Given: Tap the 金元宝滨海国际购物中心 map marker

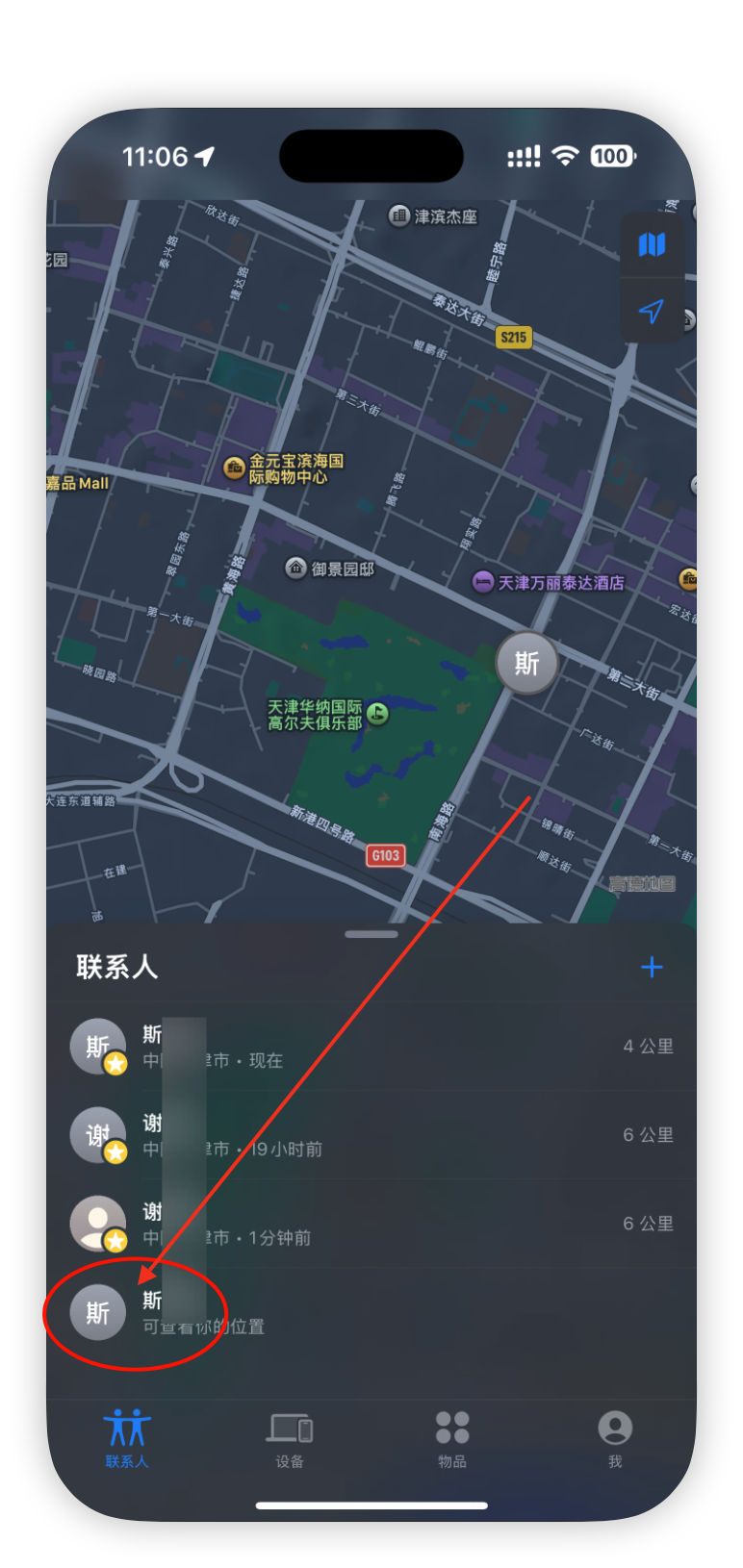Looking at the screenshot, I should pyautogui.click(x=234, y=468).
